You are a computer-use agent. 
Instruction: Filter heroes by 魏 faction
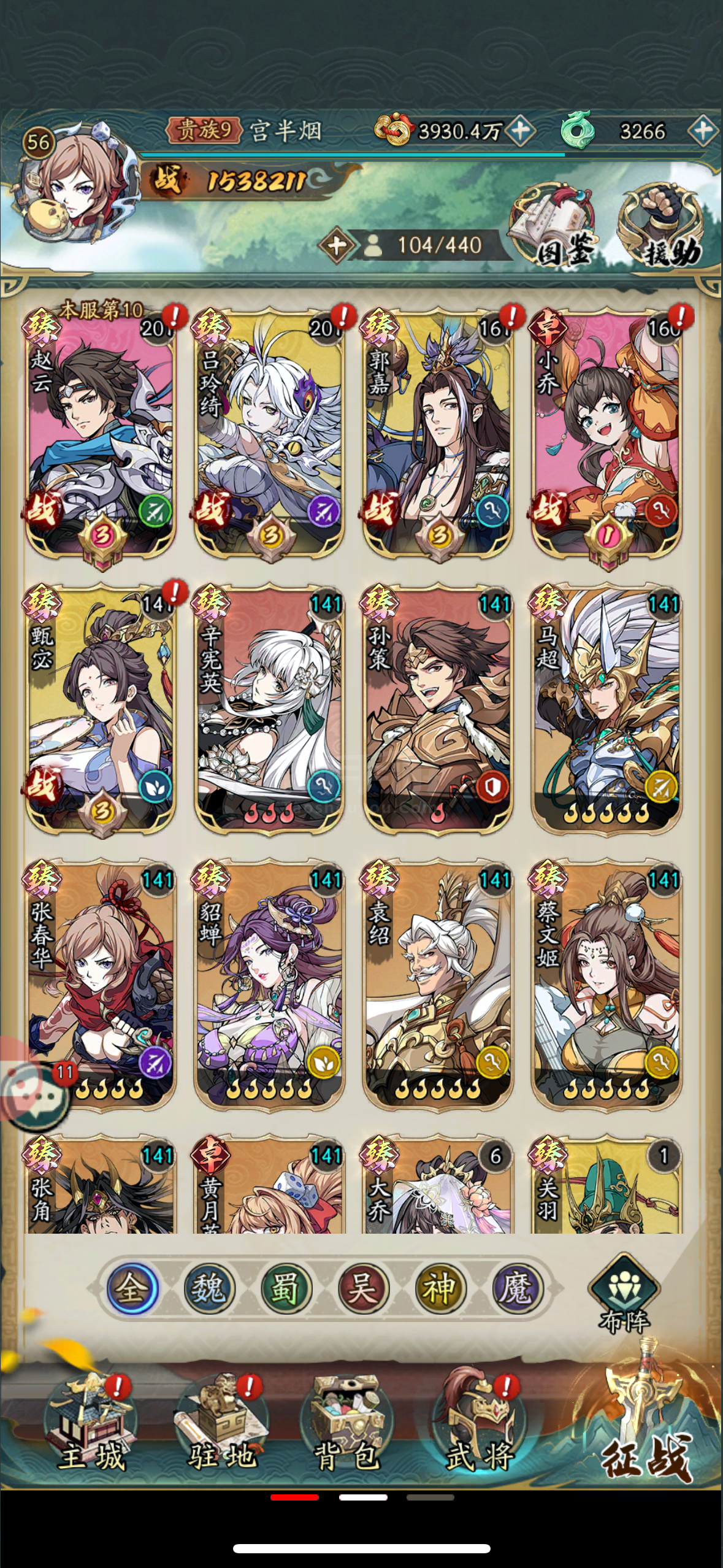[x=209, y=1288]
